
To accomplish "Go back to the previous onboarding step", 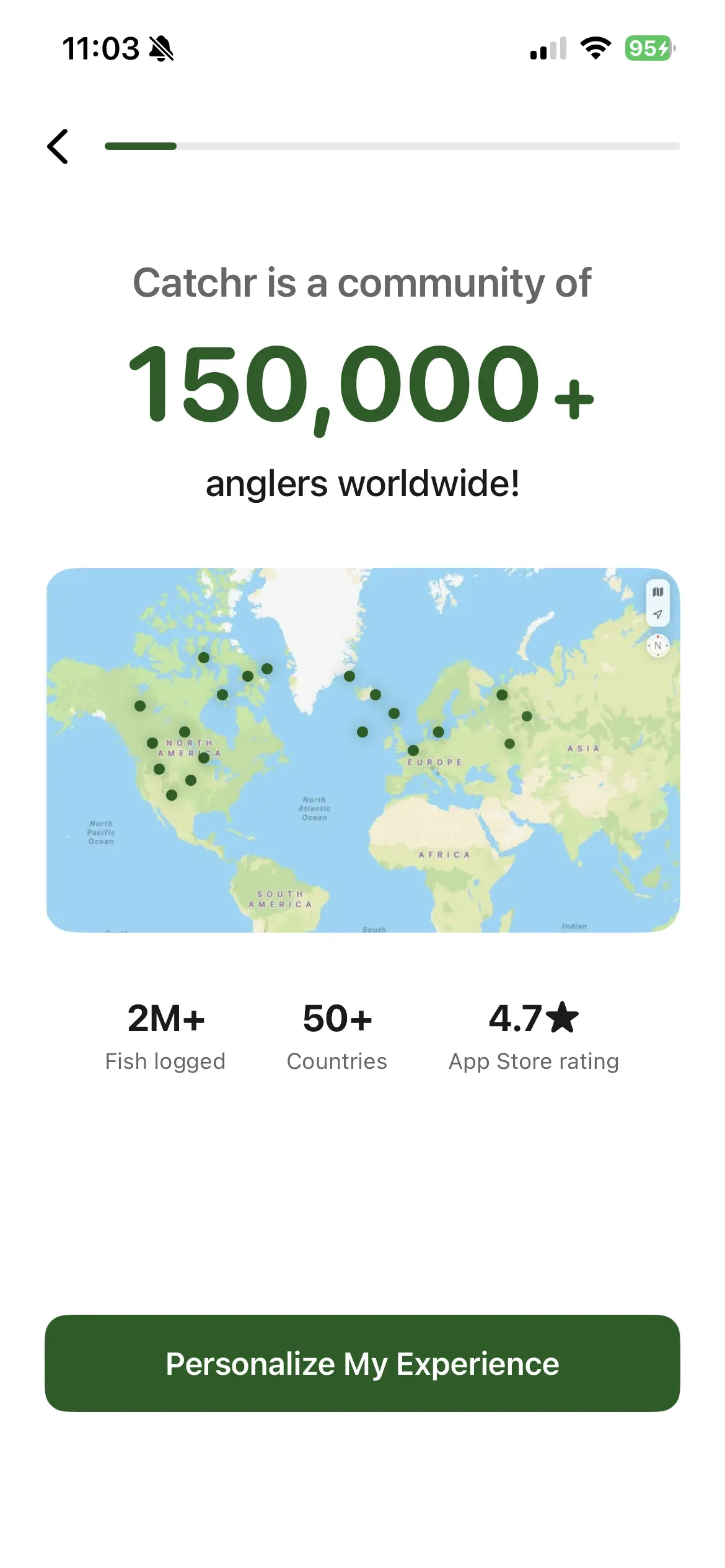I will 58,147.
